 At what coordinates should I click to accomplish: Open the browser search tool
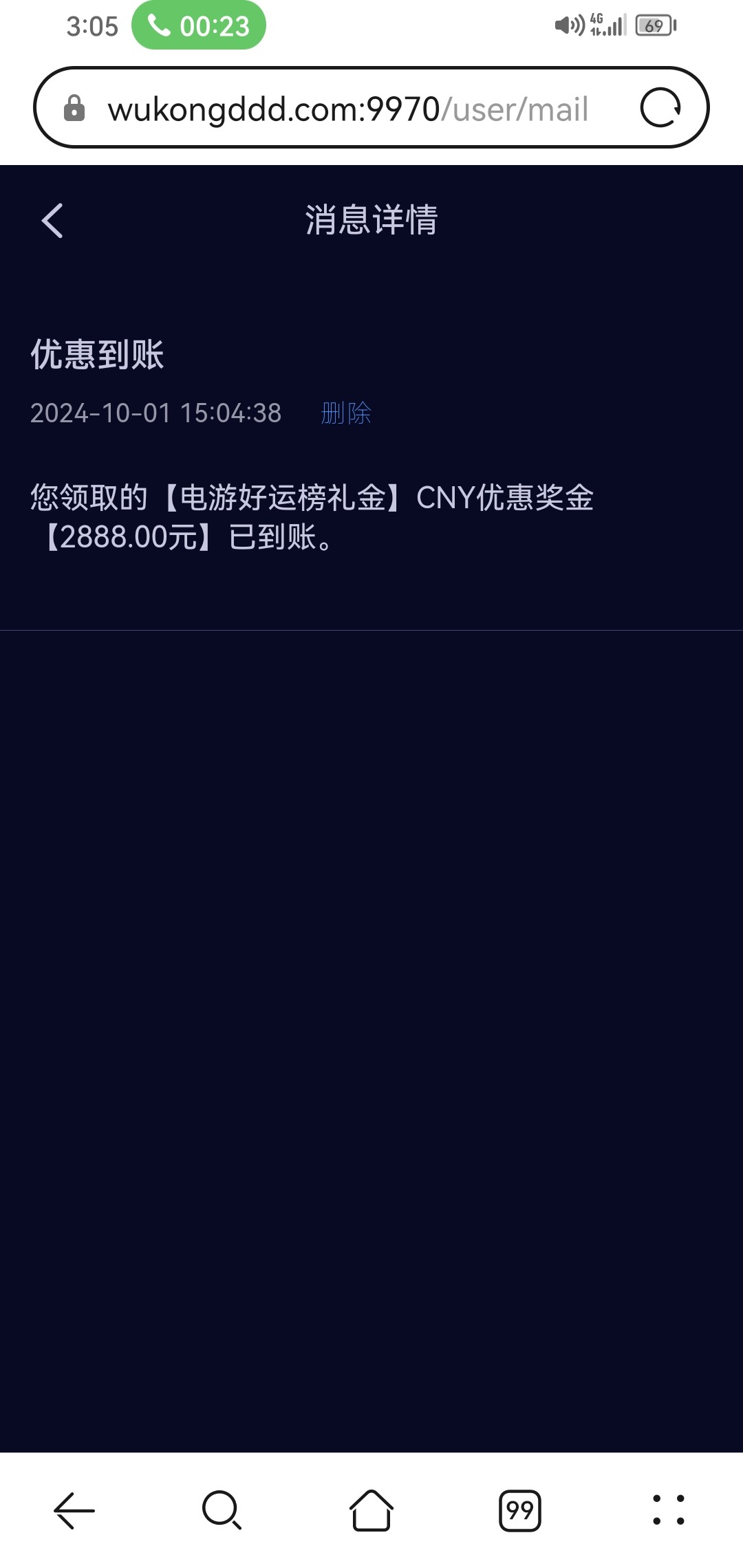(x=222, y=1510)
